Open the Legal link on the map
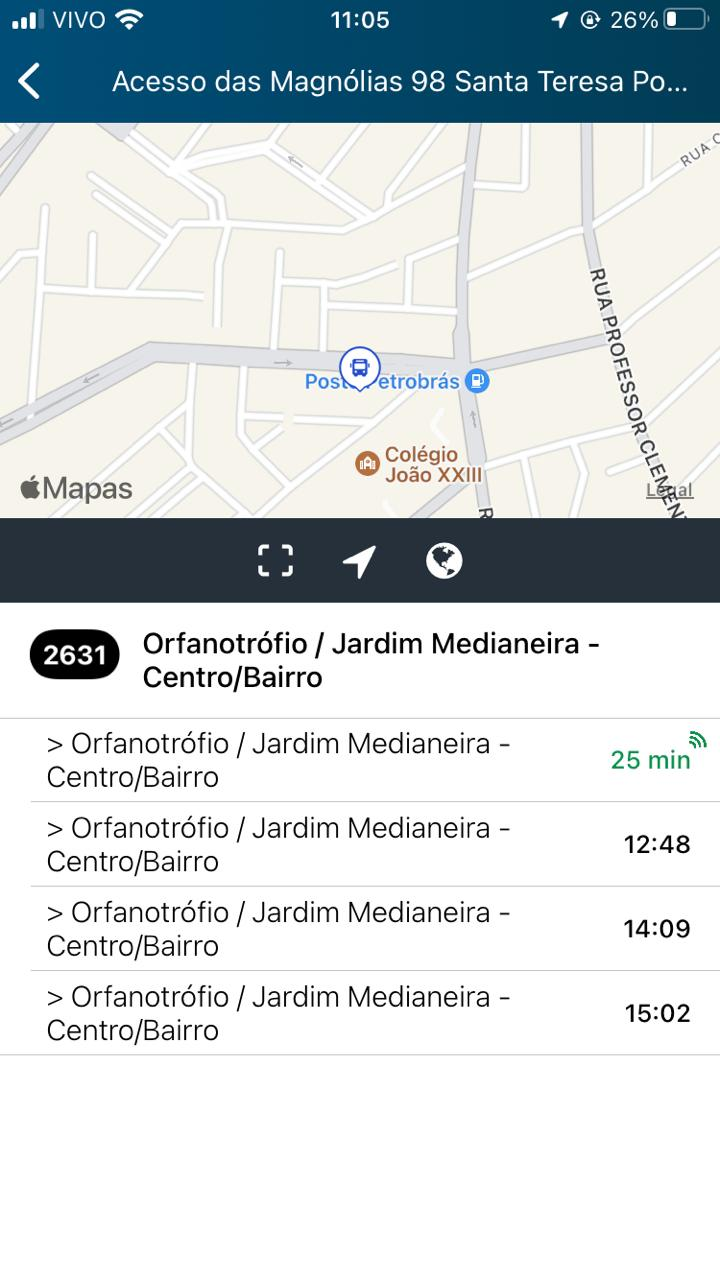The image size is (720, 1280). coord(668,490)
